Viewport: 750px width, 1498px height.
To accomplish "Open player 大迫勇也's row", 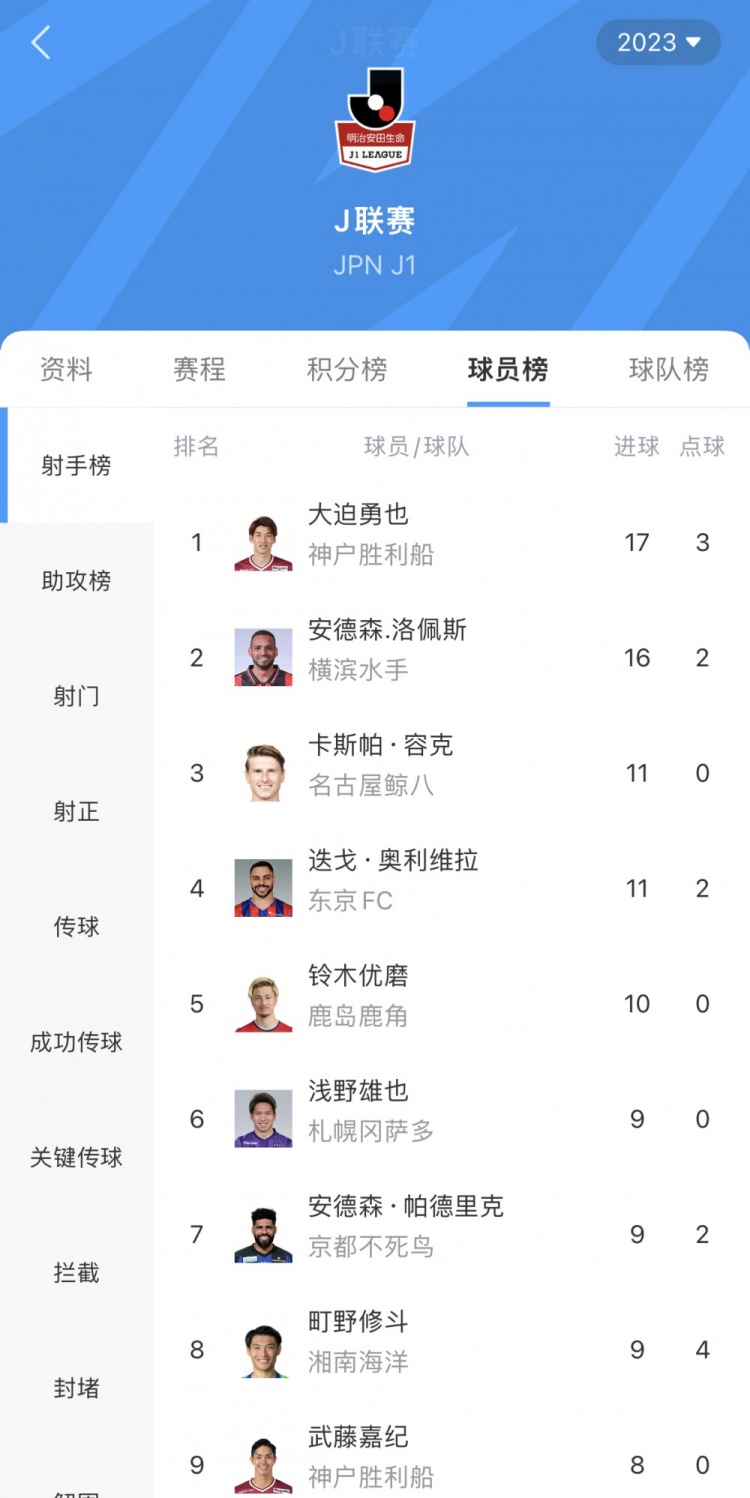I will coord(452,542).
